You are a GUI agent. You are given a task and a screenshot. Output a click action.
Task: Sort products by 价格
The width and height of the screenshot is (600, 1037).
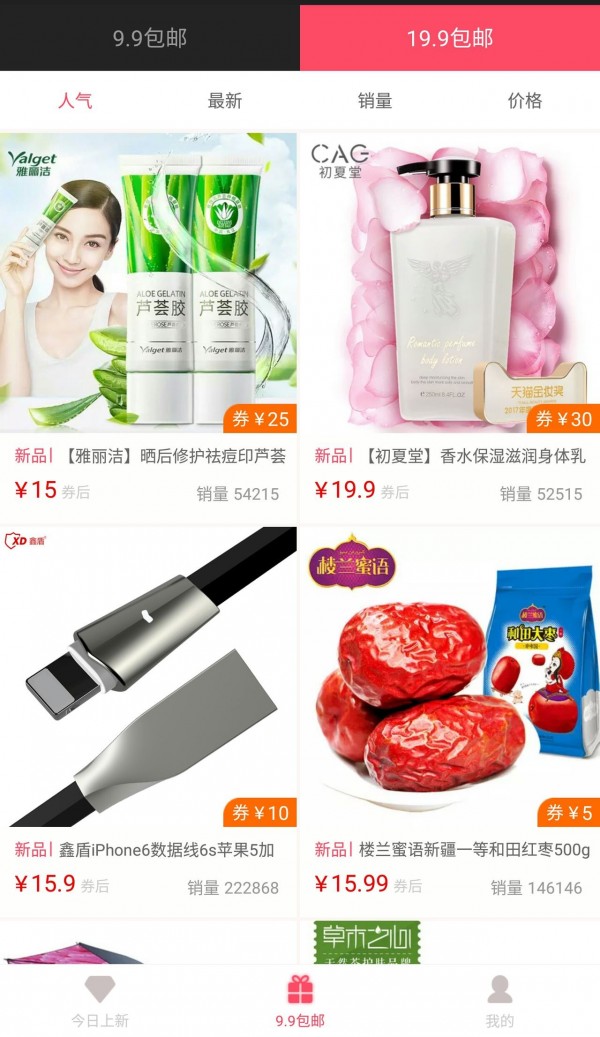525,100
